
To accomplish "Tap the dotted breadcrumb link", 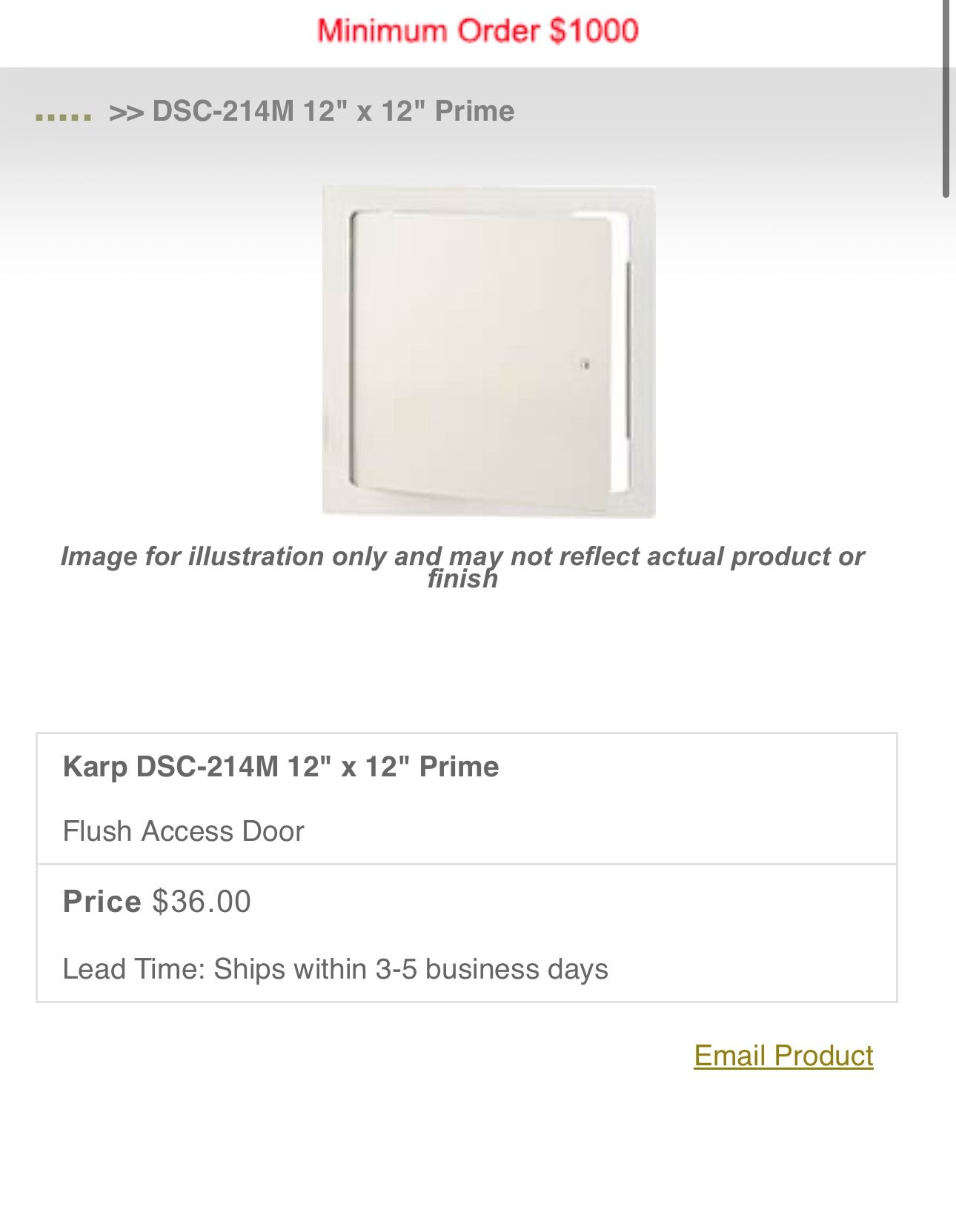I will pyautogui.click(x=64, y=116).
